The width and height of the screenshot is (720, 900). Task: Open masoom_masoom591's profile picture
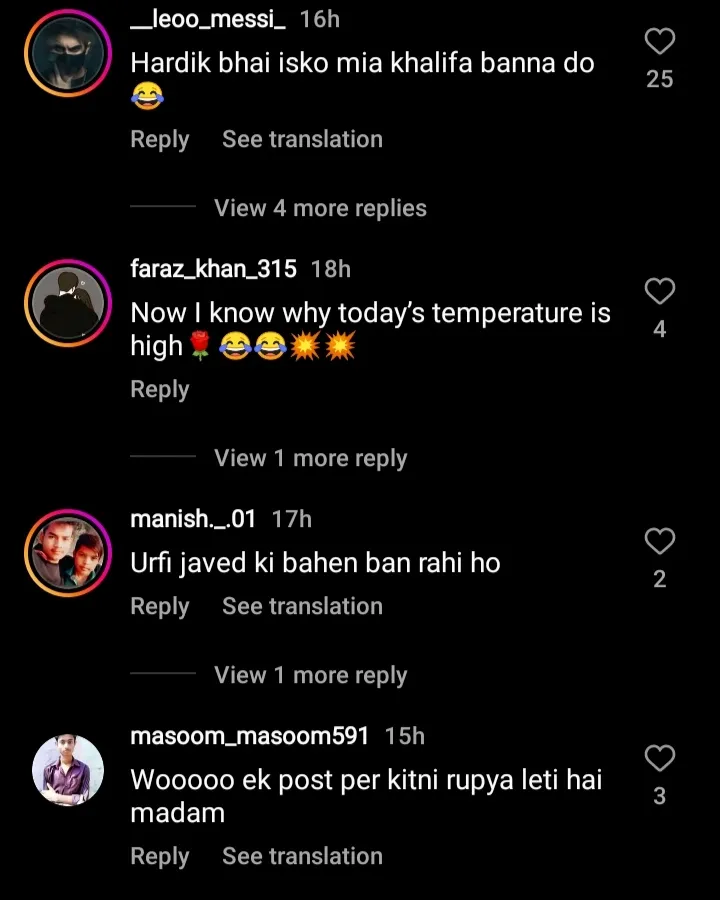[68, 770]
